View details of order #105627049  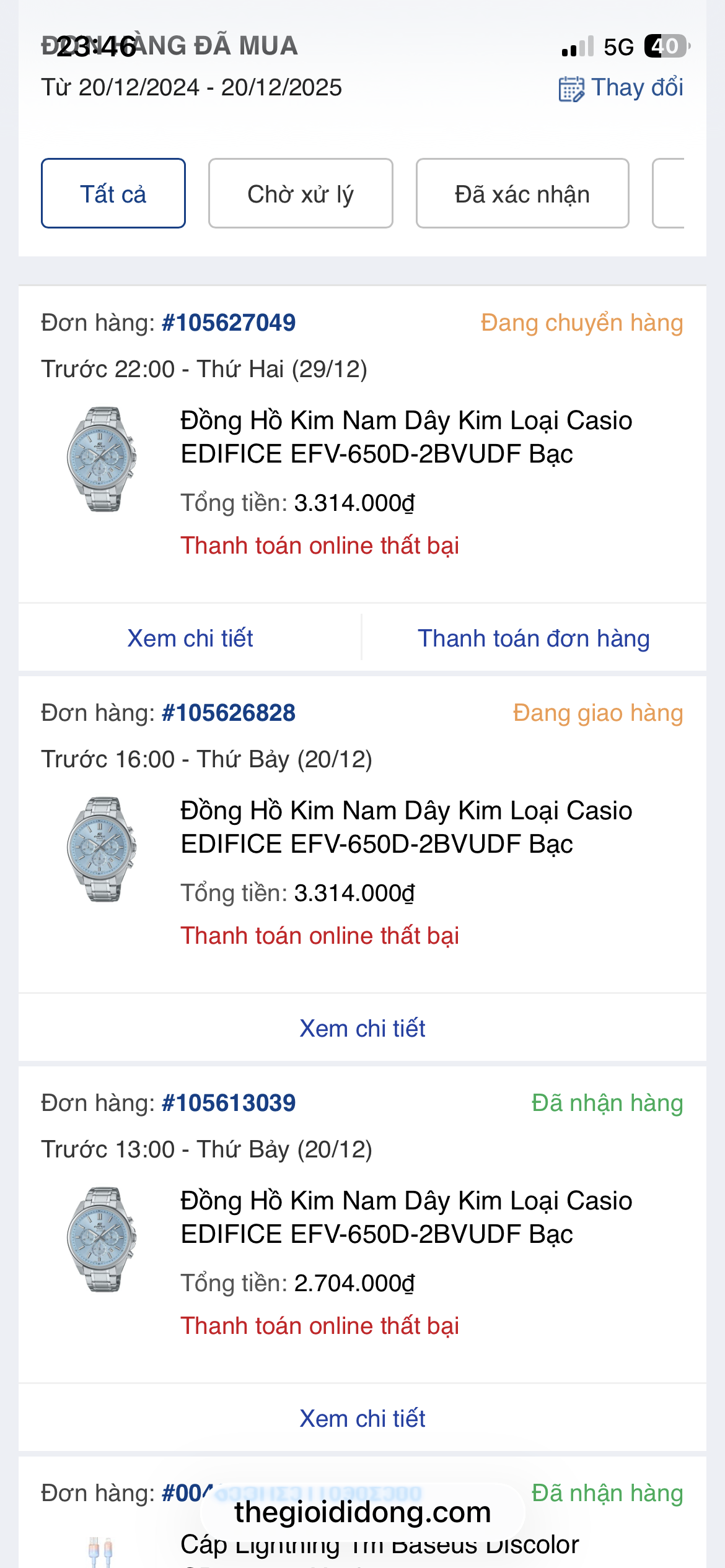point(190,638)
